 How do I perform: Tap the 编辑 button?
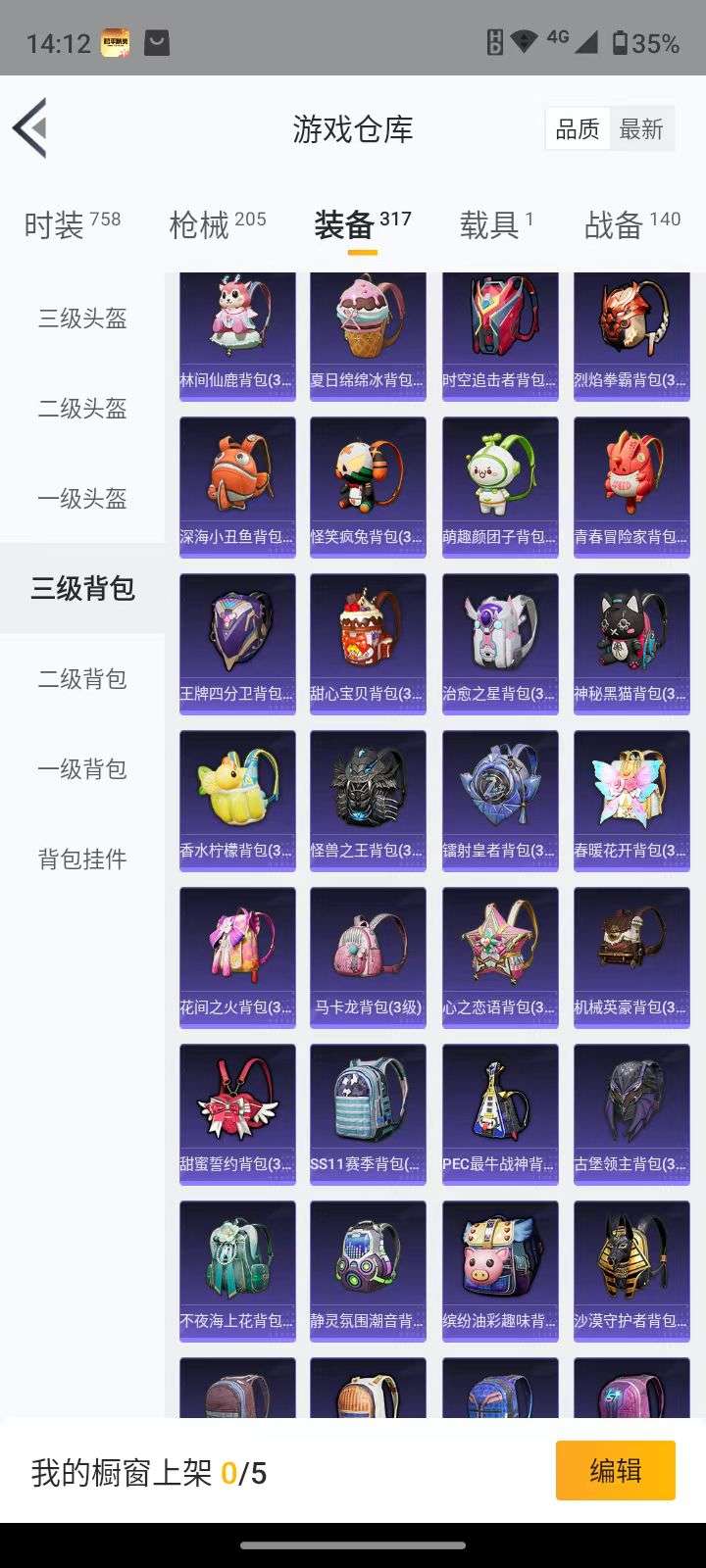[x=615, y=1470]
